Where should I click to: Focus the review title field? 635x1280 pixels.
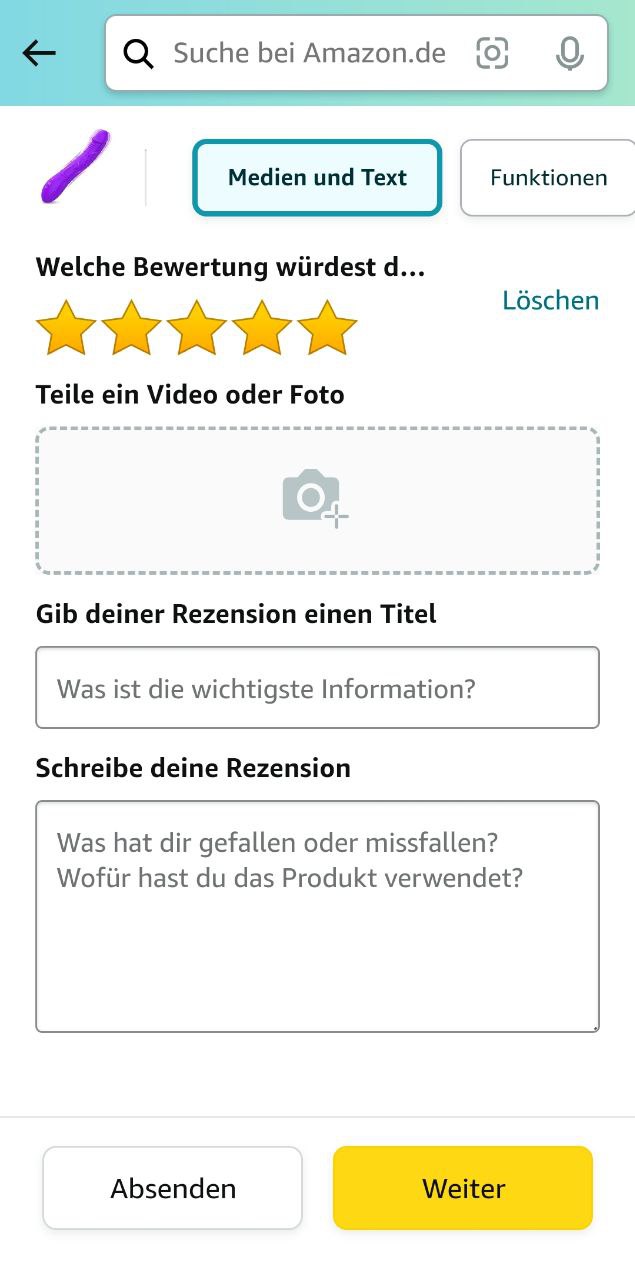pyautogui.click(x=317, y=688)
